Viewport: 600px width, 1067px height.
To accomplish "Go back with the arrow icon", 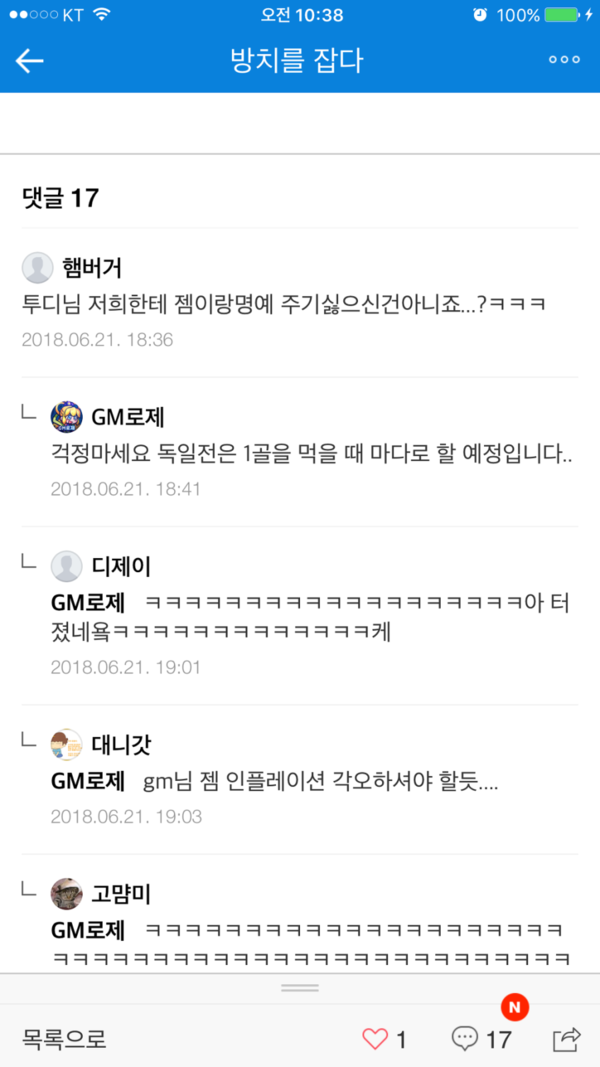I will coord(30,61).
